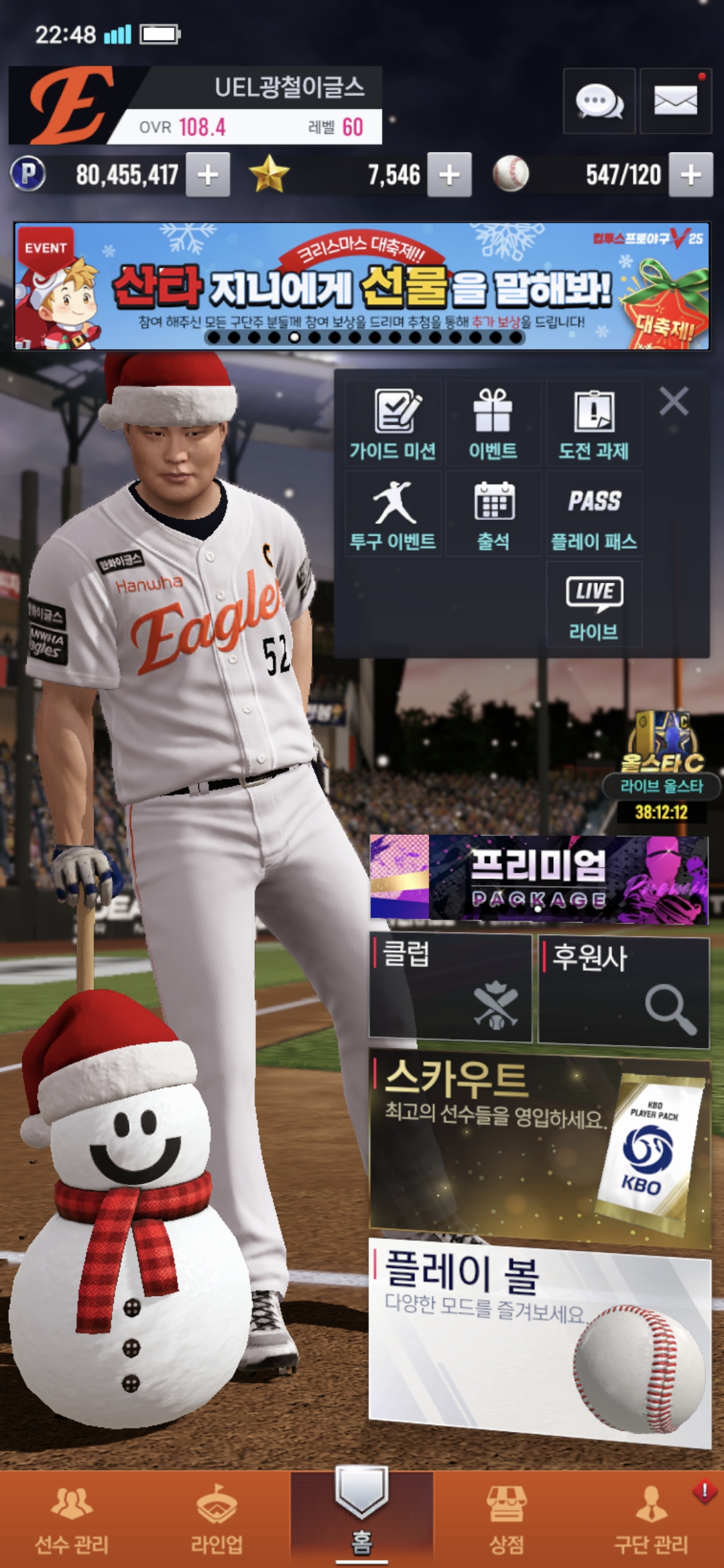The image size is (724, 1568).
Task: Open the Santa Genie Christmas event banner
Action: click(362, 286)
